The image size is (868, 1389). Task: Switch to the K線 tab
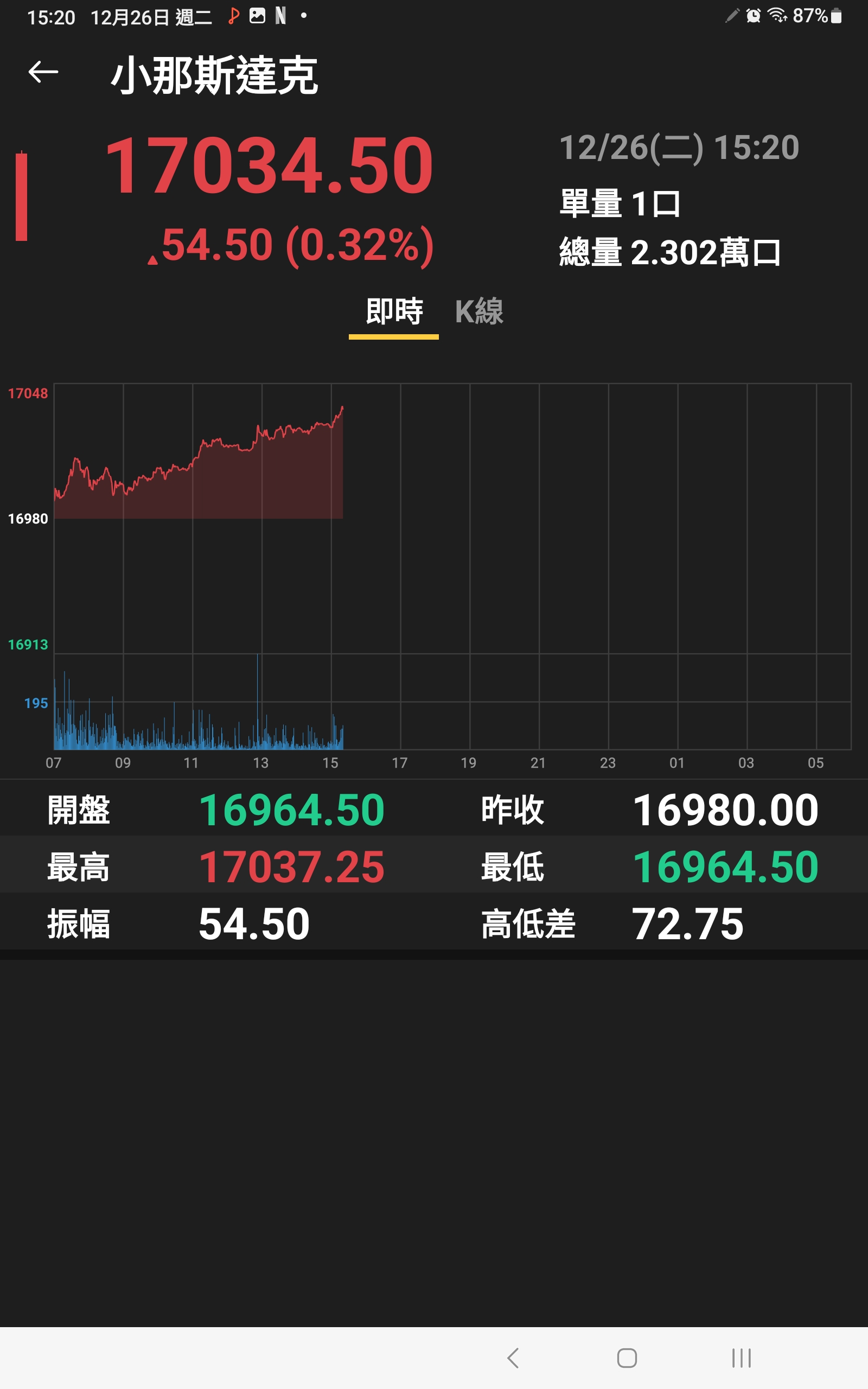coord(479,311)
